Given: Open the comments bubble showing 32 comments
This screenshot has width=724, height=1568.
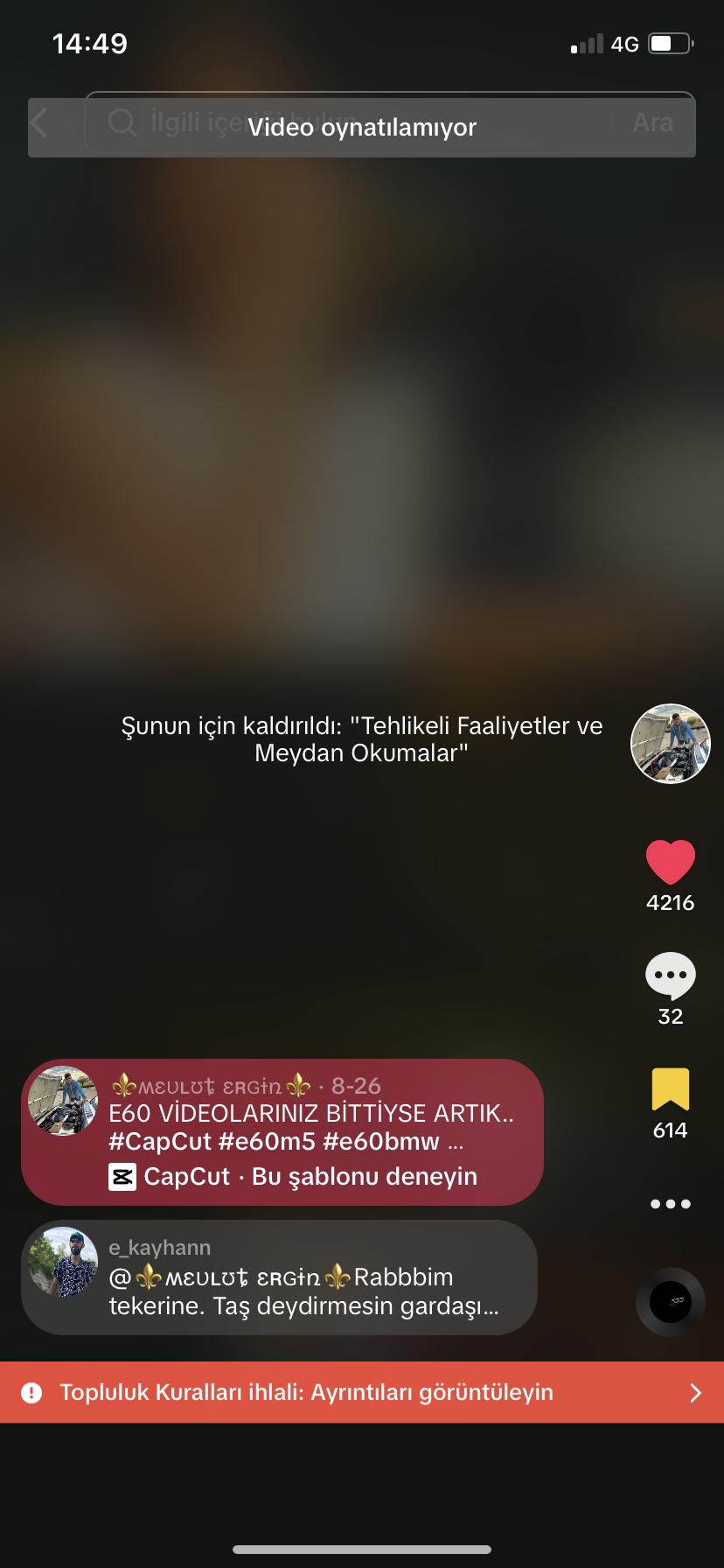Looking at the screenshot, I should point(670,976).
